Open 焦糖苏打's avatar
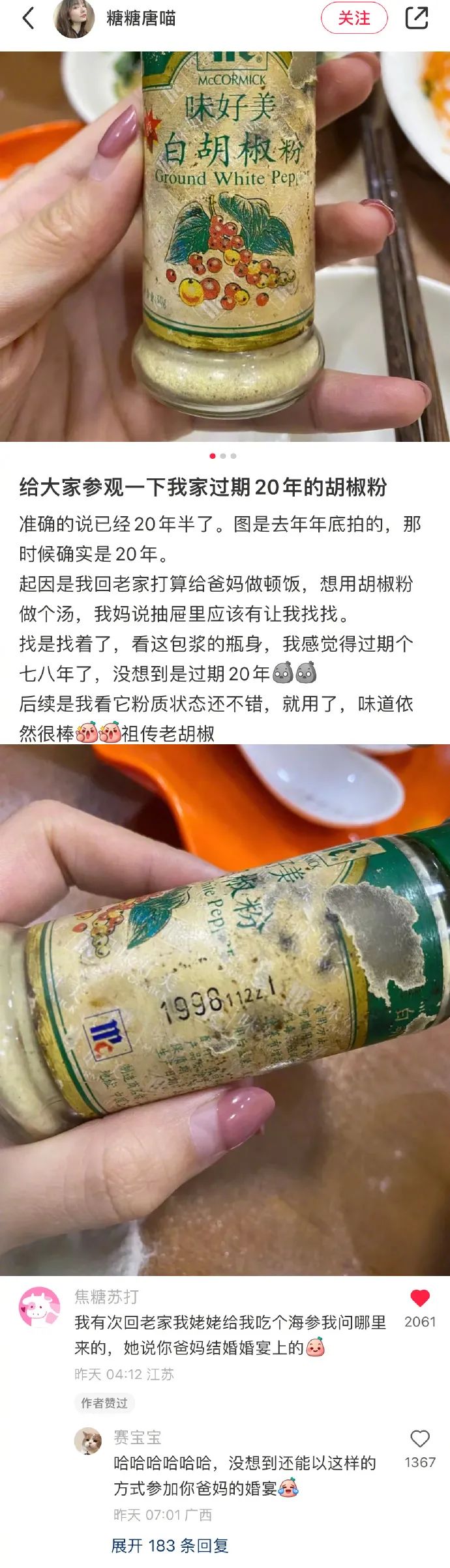The height and width of the screenshot is (1568, 450). point(39,1307)
